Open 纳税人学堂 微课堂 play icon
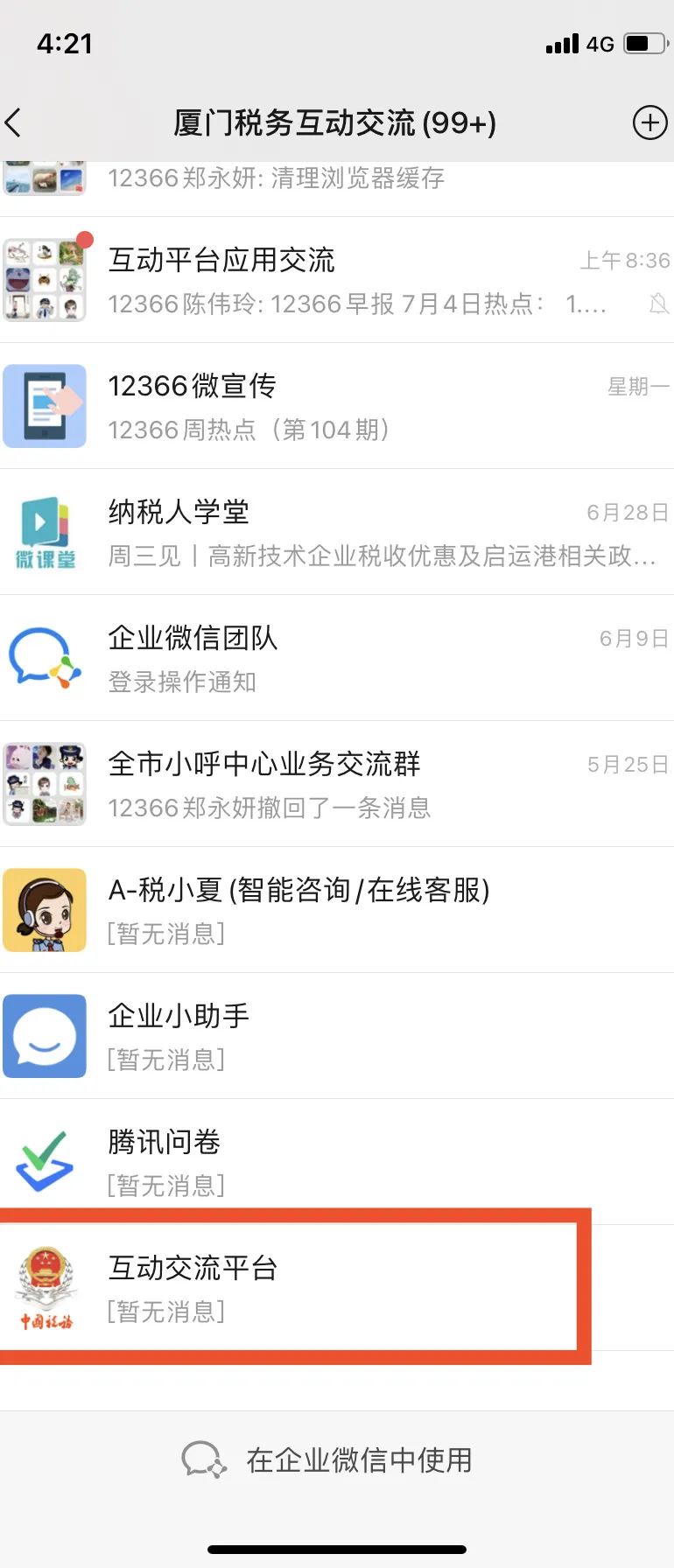 45,531
